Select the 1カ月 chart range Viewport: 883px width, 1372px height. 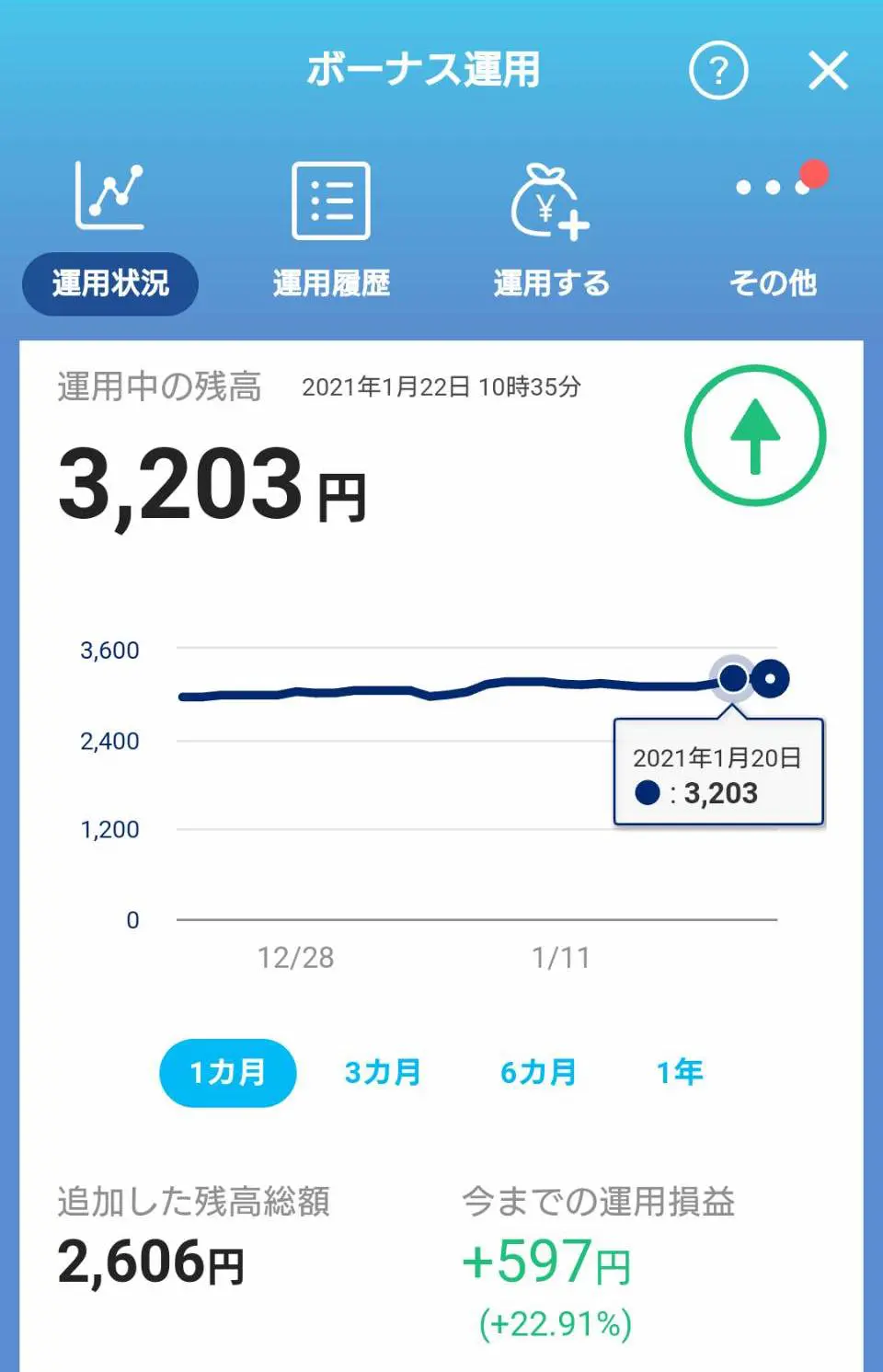(x=228, y=1072)
